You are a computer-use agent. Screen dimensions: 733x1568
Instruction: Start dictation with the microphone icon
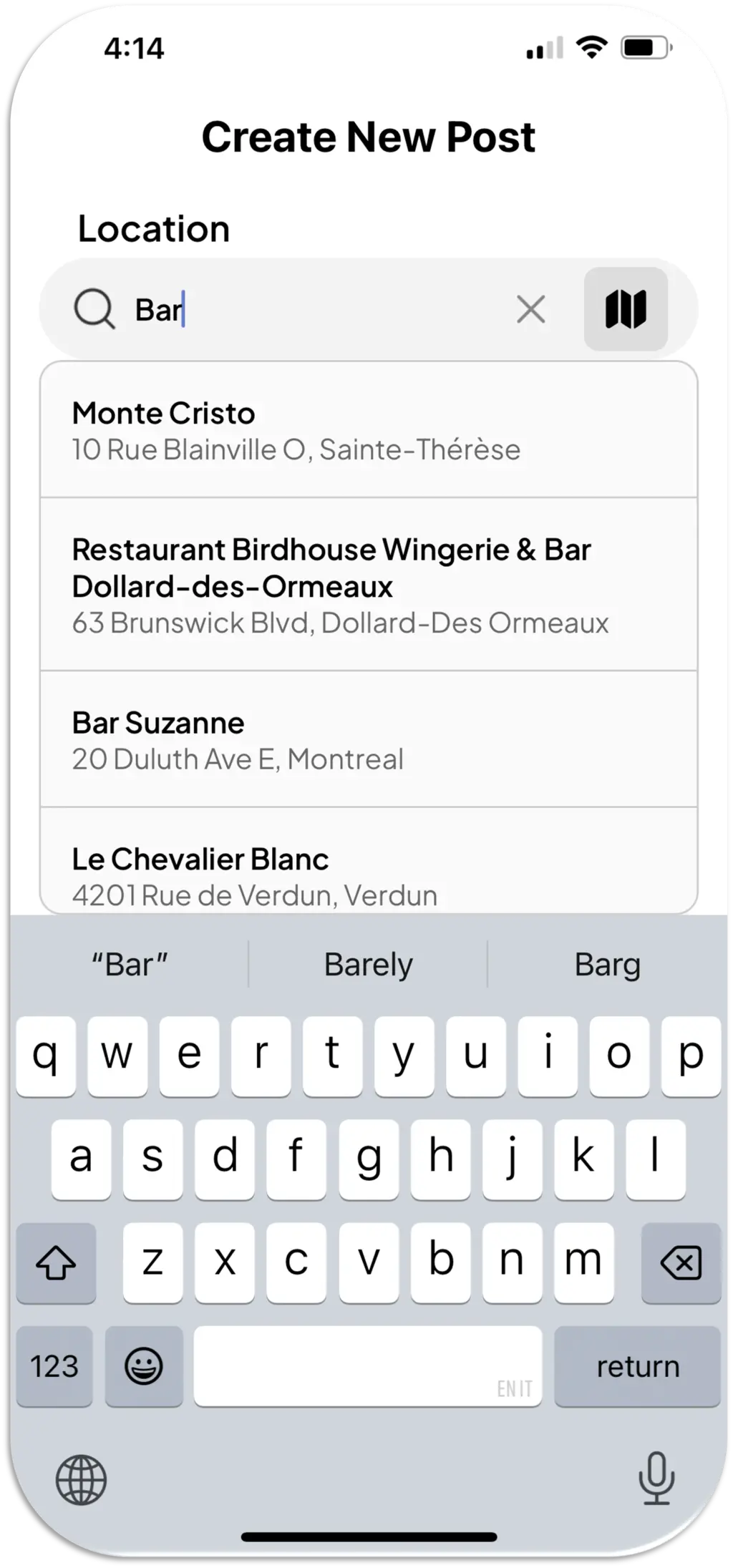click(656, 1477)
